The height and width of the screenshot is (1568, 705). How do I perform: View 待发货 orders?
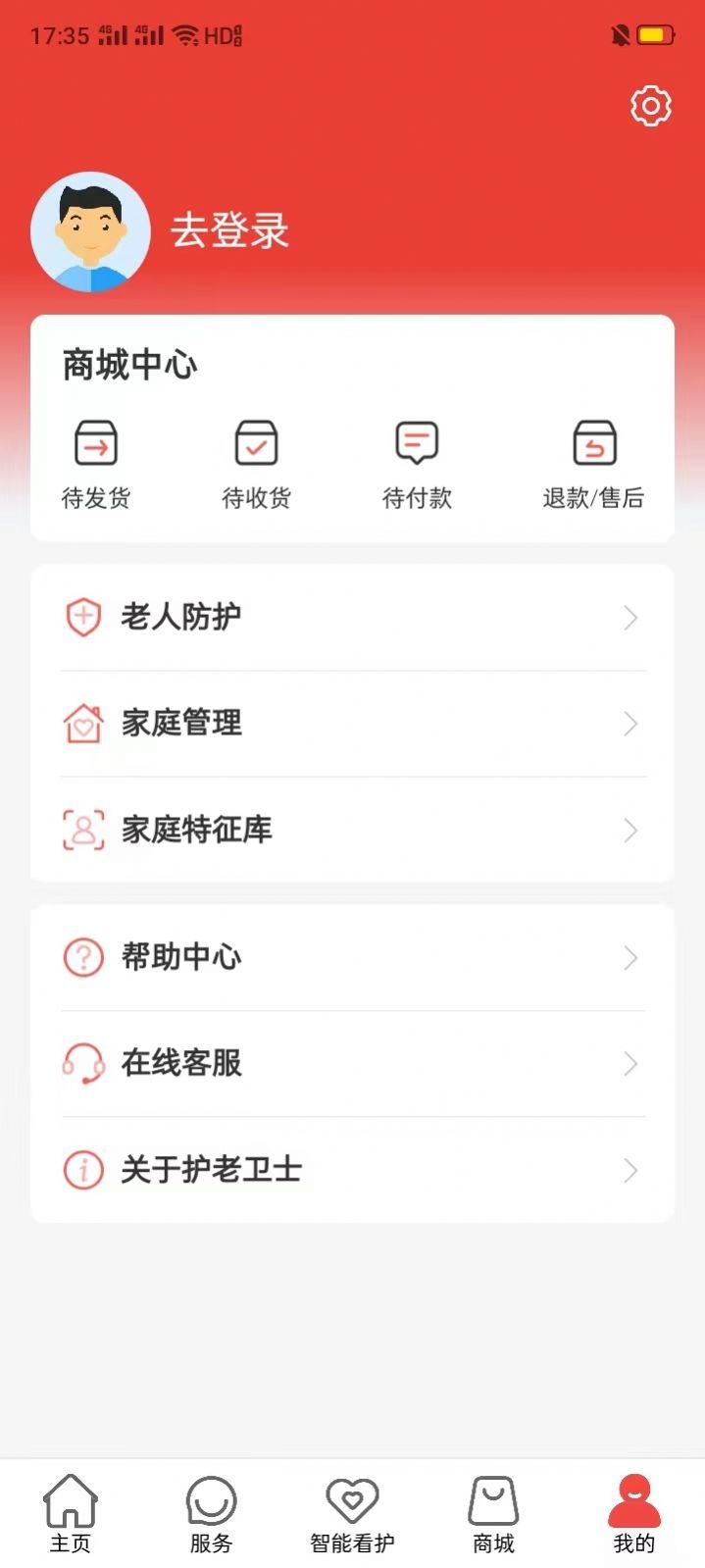(96, 464)
